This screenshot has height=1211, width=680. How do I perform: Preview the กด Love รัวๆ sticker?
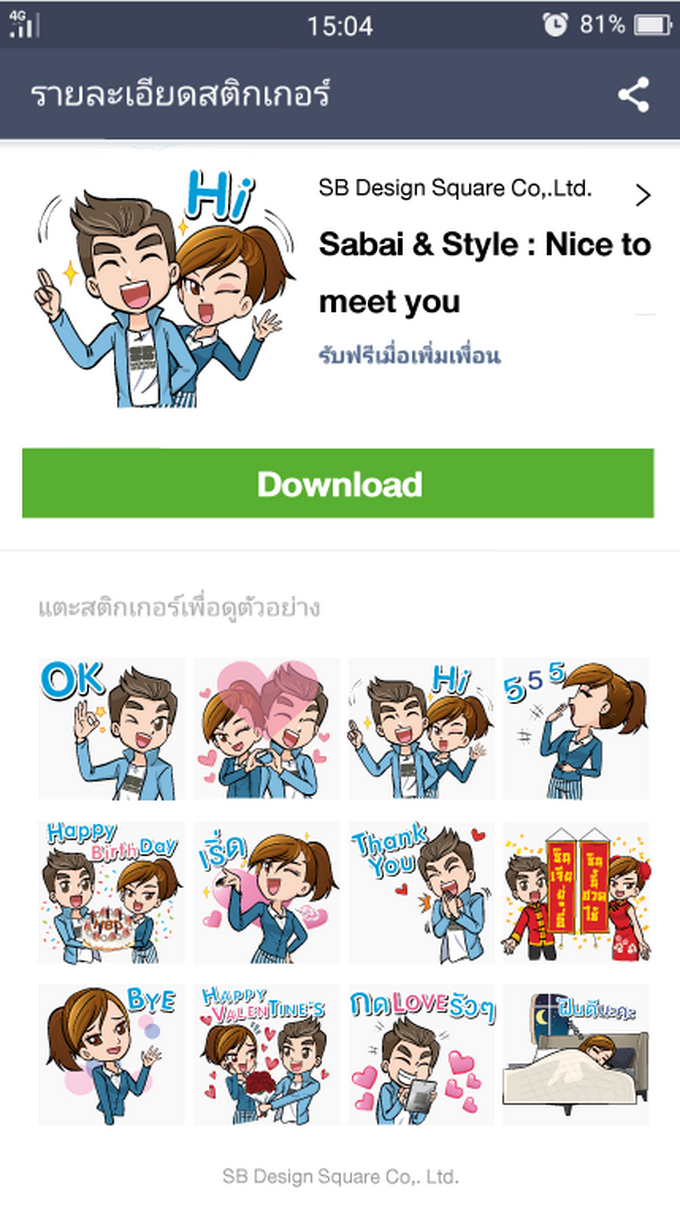[421, 1055]
